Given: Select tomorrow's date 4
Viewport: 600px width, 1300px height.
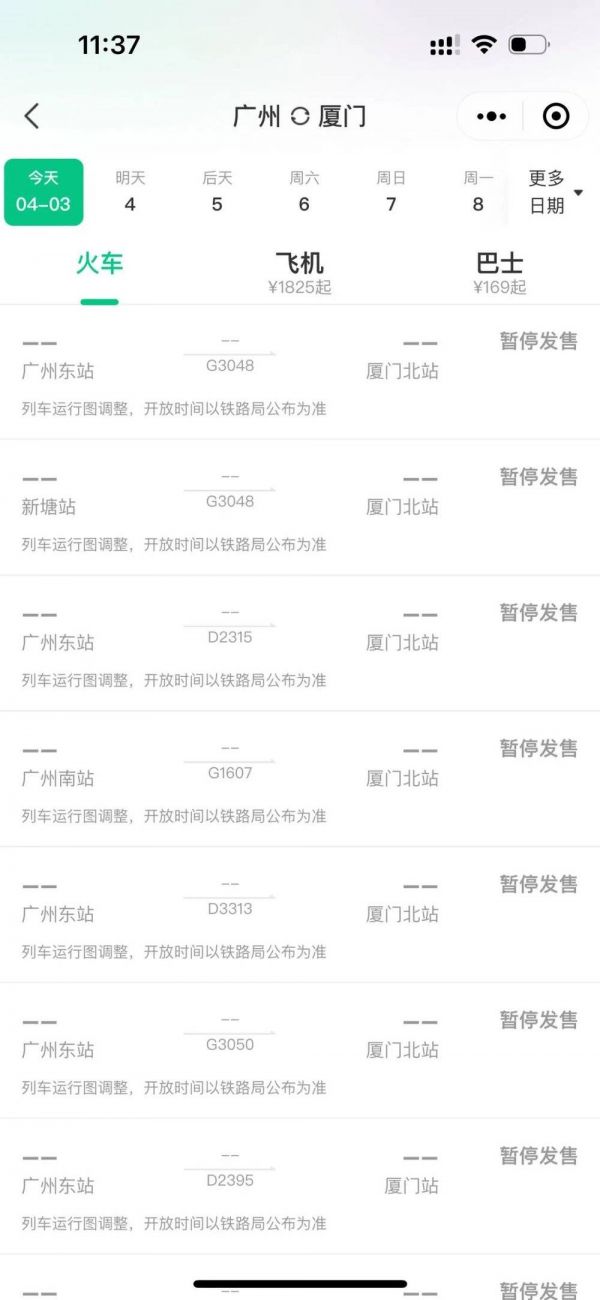Looking at the screenshot, I should tap(130, 191).
